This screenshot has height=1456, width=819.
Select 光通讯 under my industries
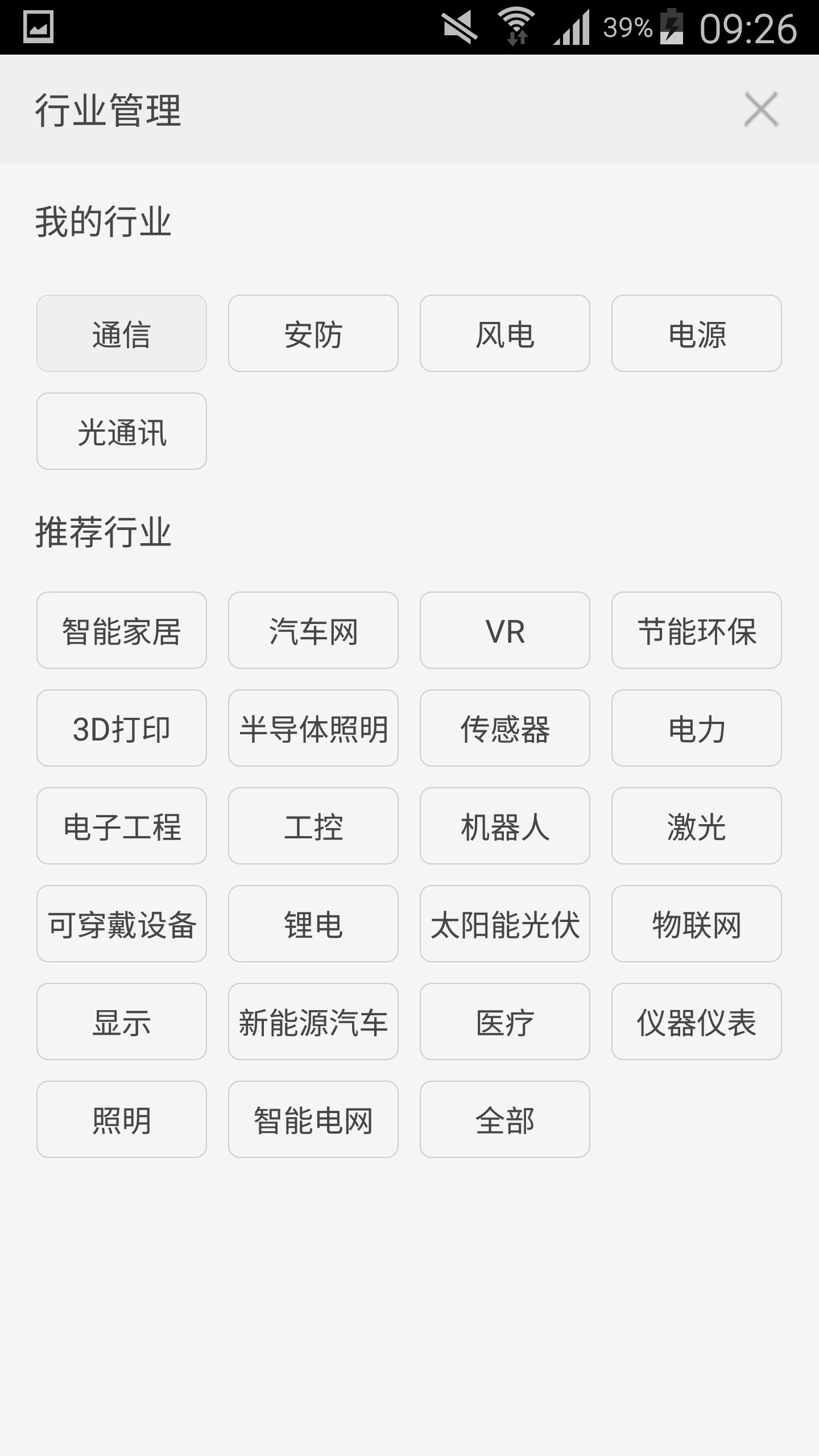point(121,431)
